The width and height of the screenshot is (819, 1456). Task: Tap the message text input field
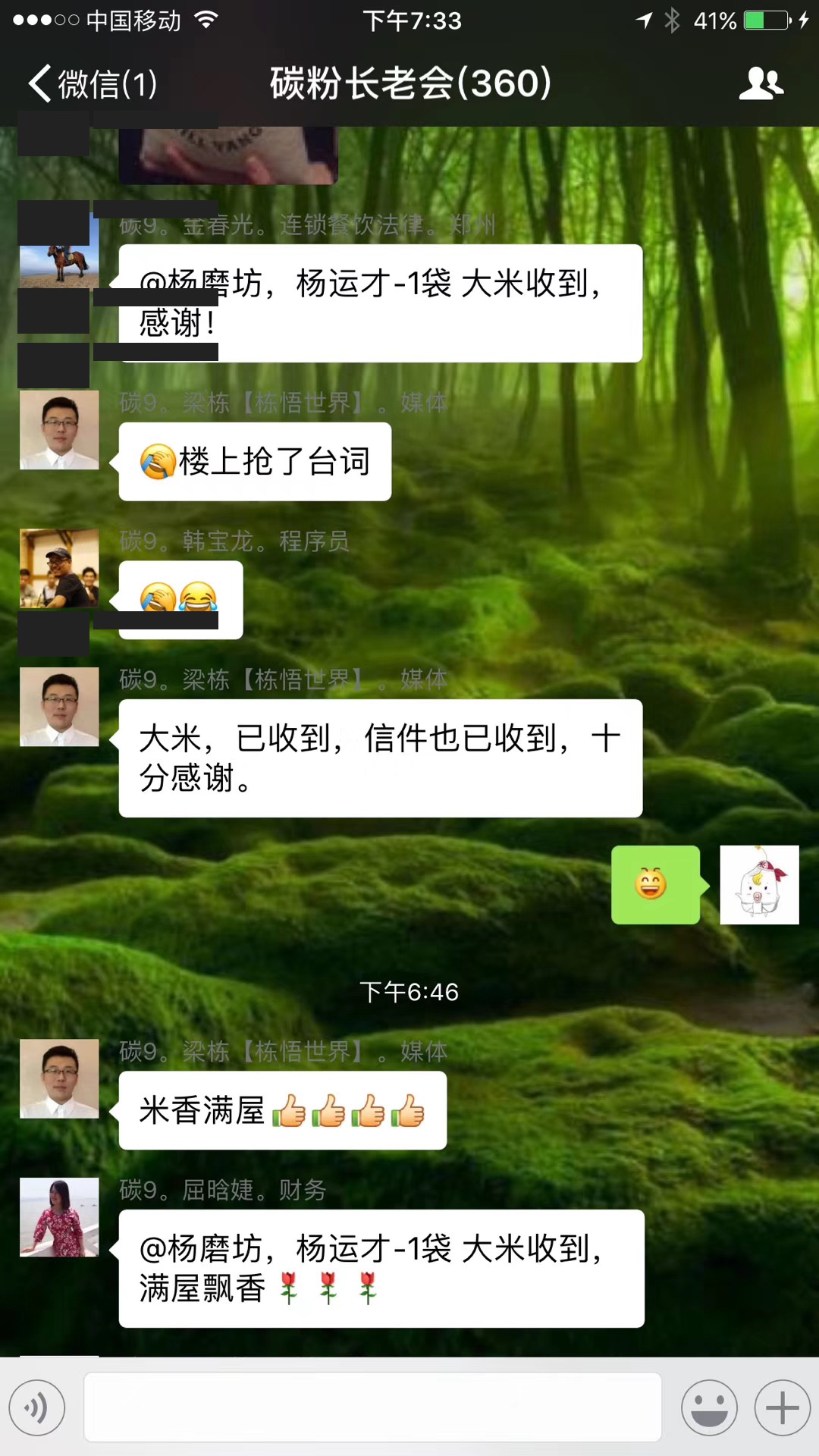[372, 1407]
